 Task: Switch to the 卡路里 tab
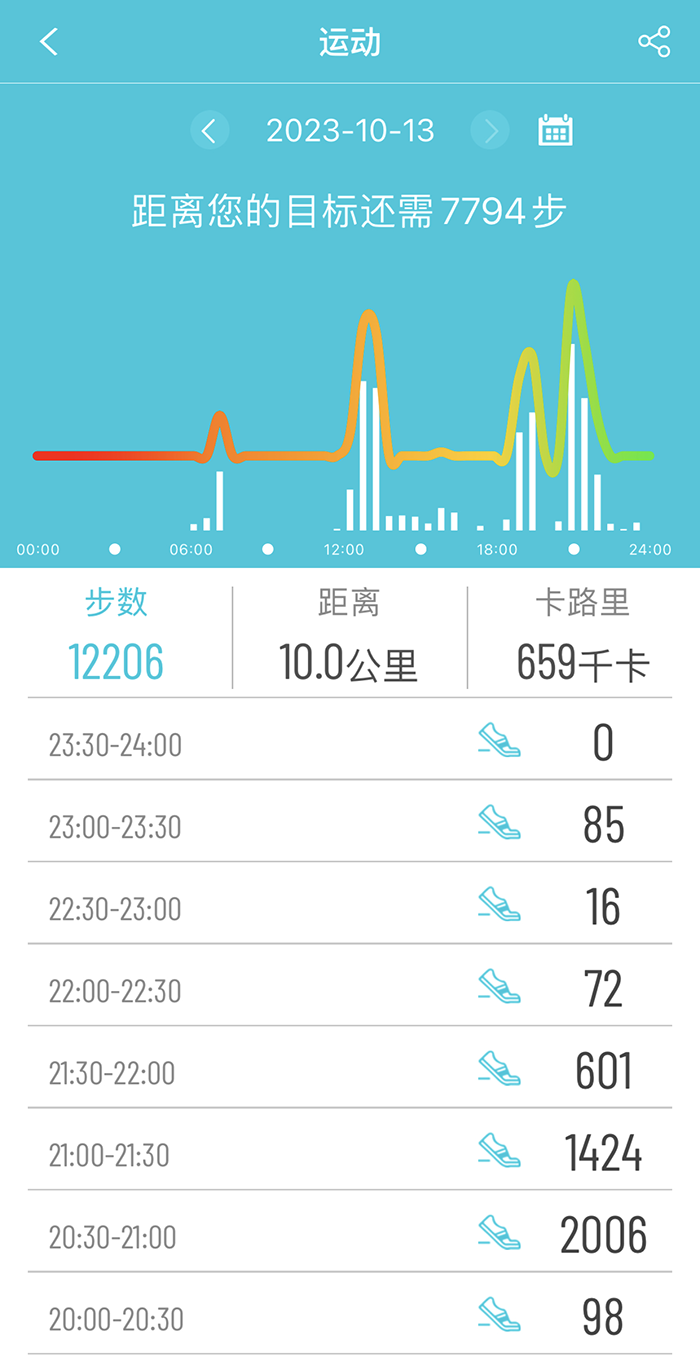[x=583, y=634]
